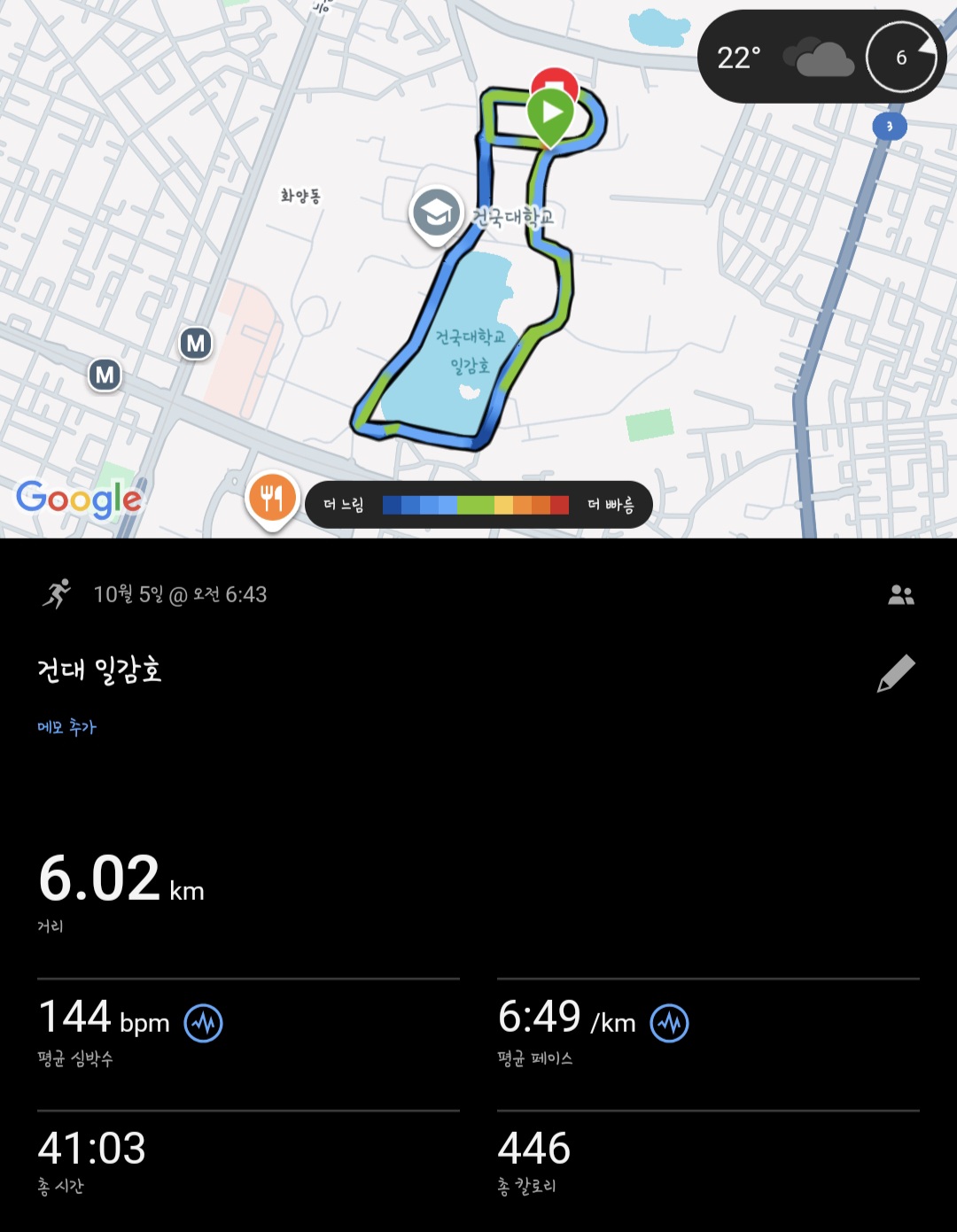Open the weather widget showing 22°
Screen dimensions: 957x1232
(x=780, y=58)
